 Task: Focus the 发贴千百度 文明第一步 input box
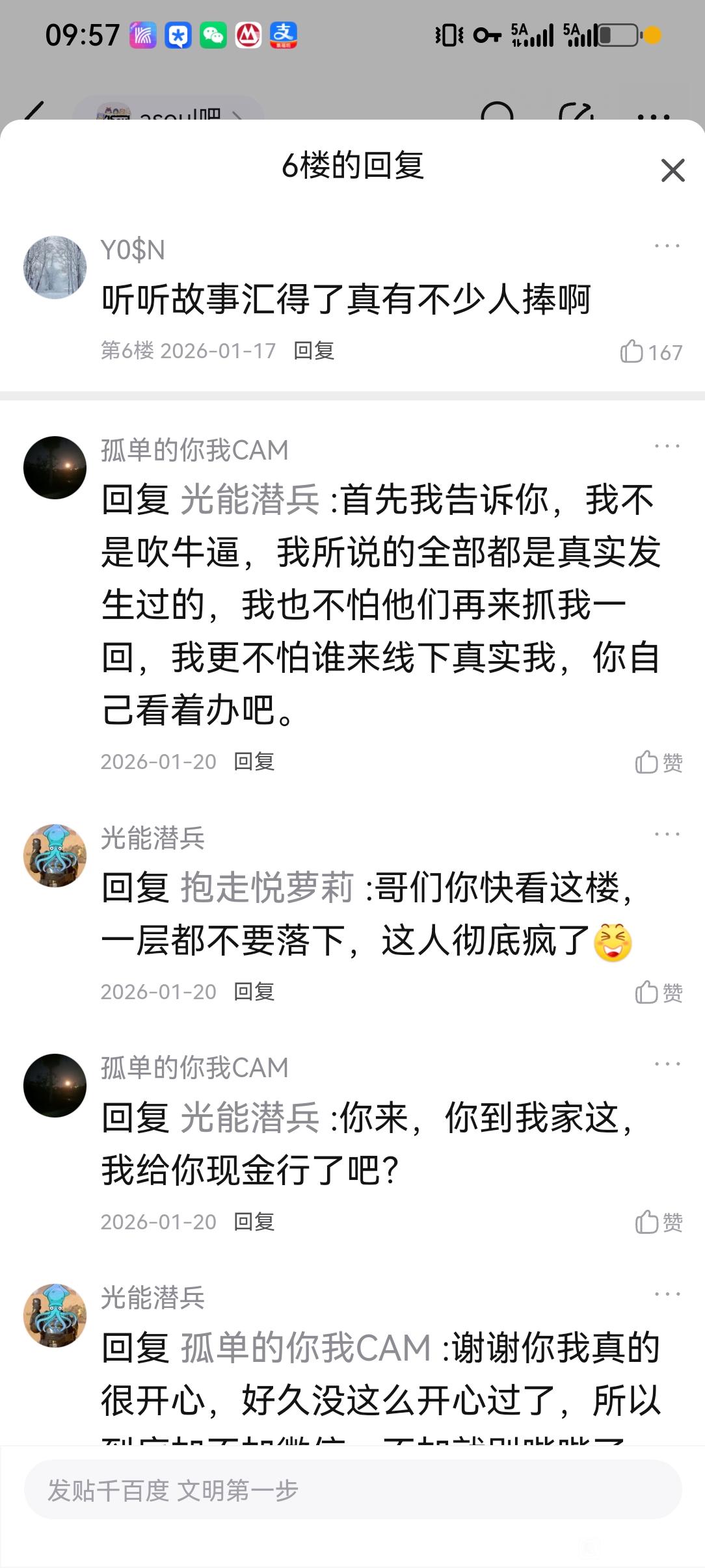point(352,1489)
